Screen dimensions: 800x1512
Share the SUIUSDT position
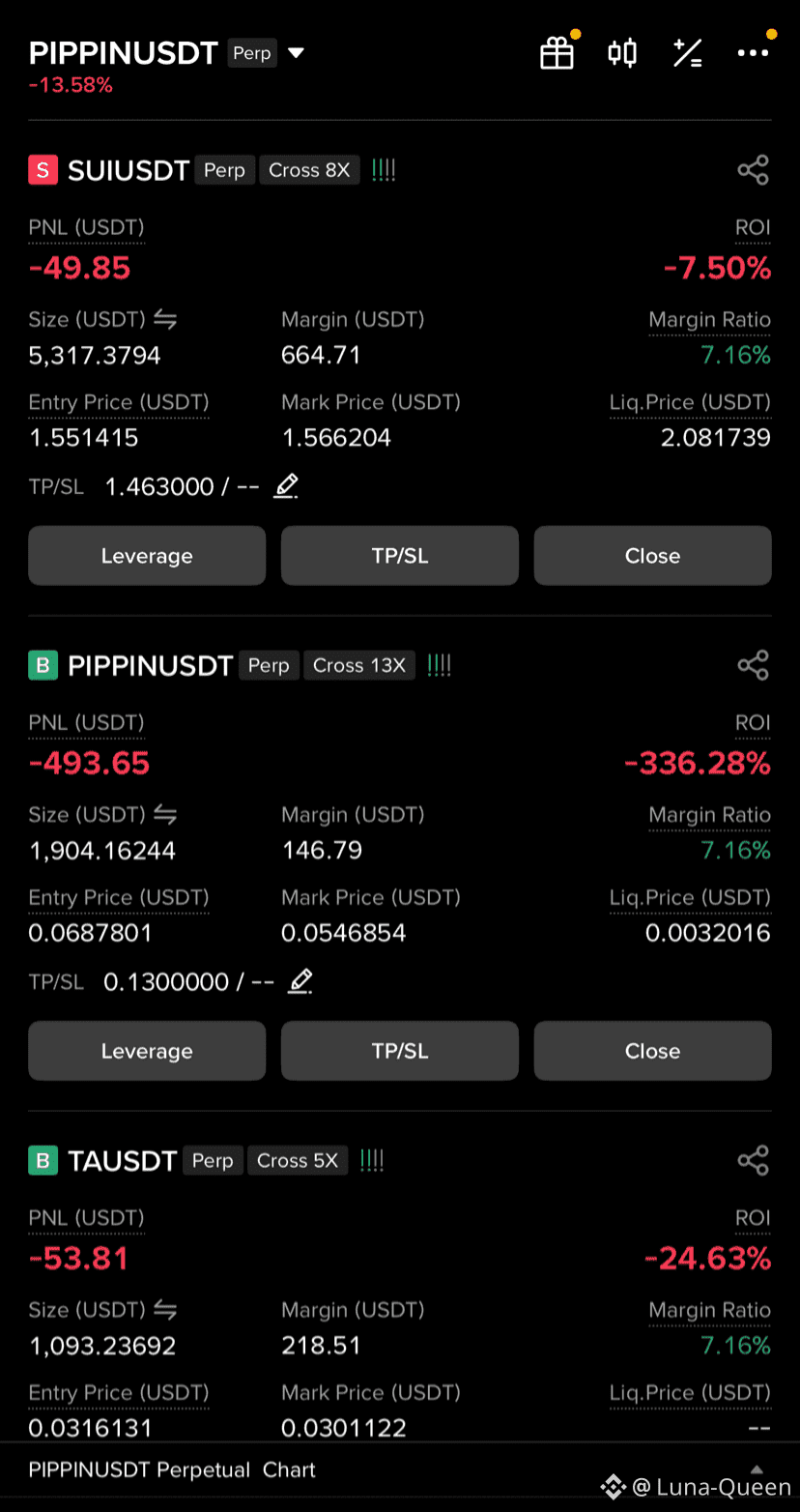pyautogui.click(x=753, y=170)
